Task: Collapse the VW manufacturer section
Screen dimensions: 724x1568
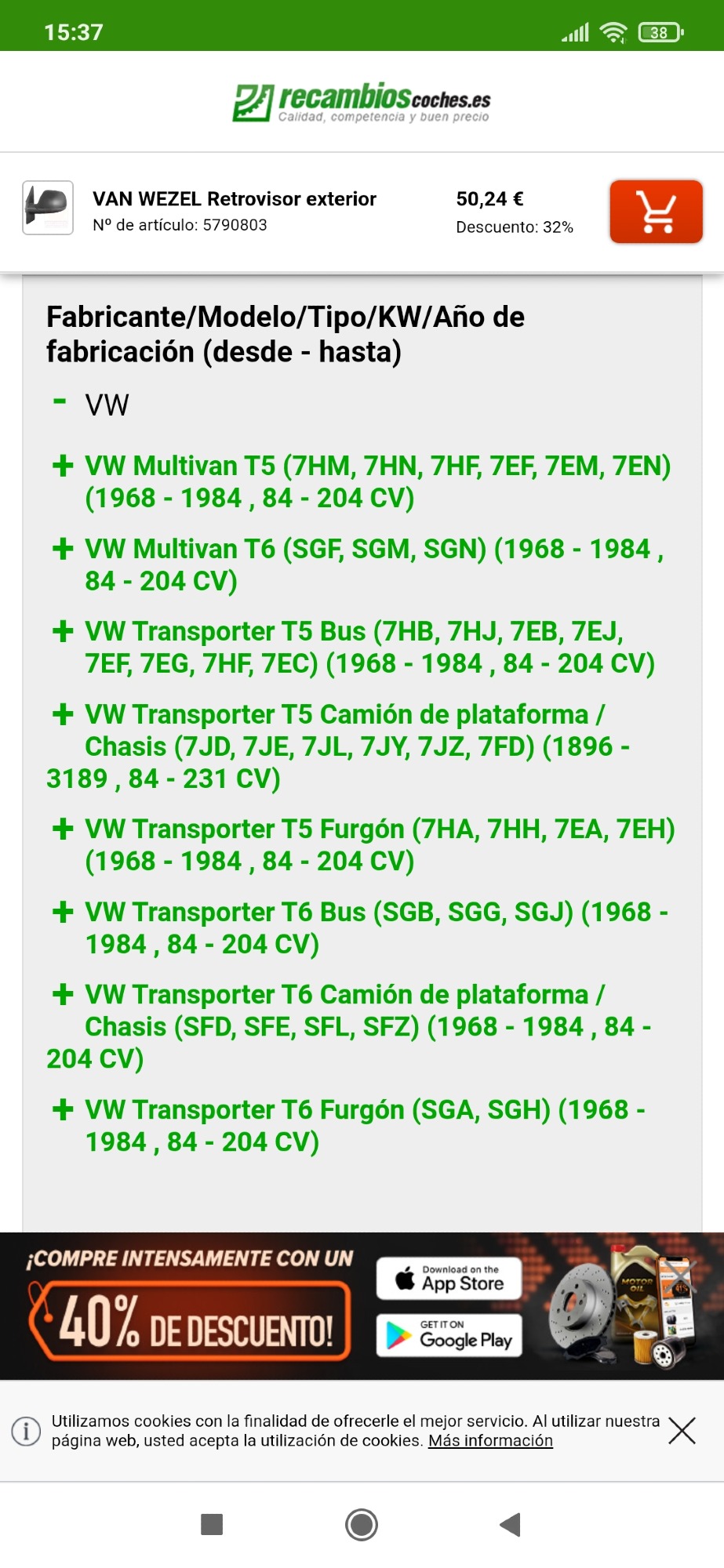Action: click(60, 403)
